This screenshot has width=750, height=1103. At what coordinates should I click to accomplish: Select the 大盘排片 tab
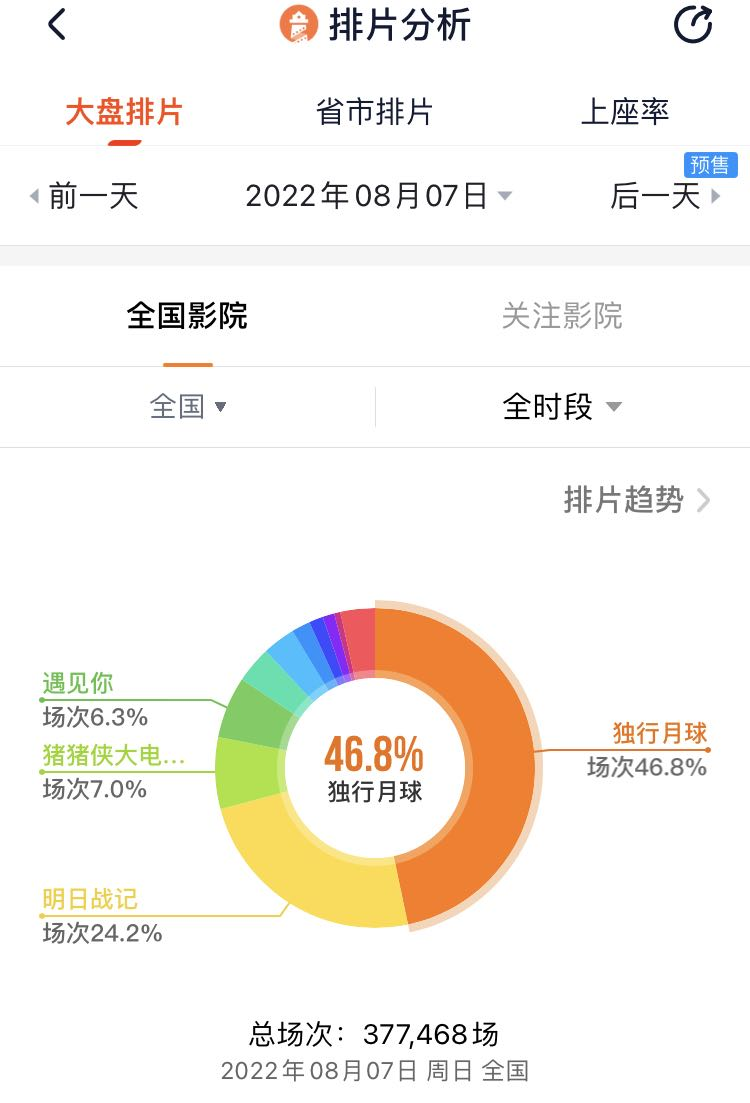[x=124, y=112]
